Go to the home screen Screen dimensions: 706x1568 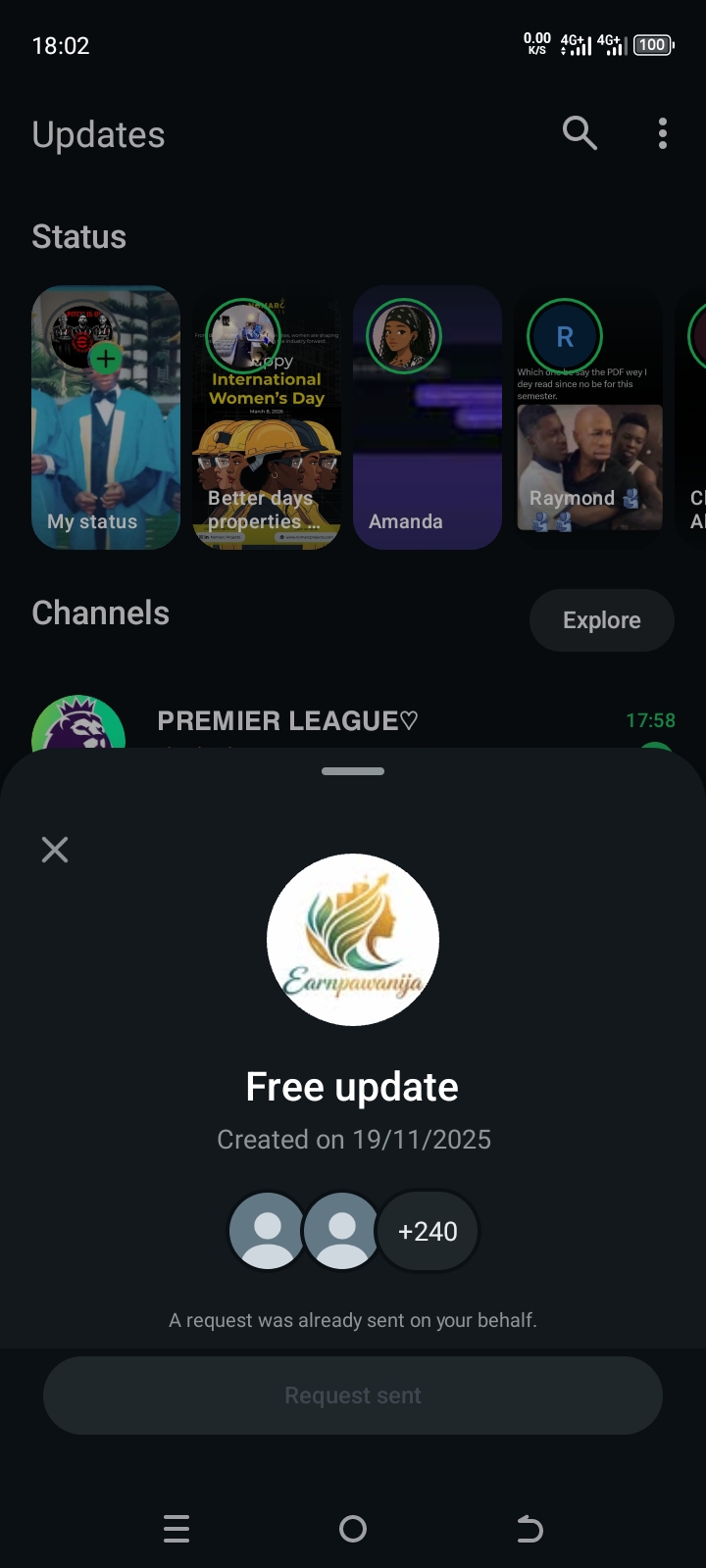(x=353, y=1529)
